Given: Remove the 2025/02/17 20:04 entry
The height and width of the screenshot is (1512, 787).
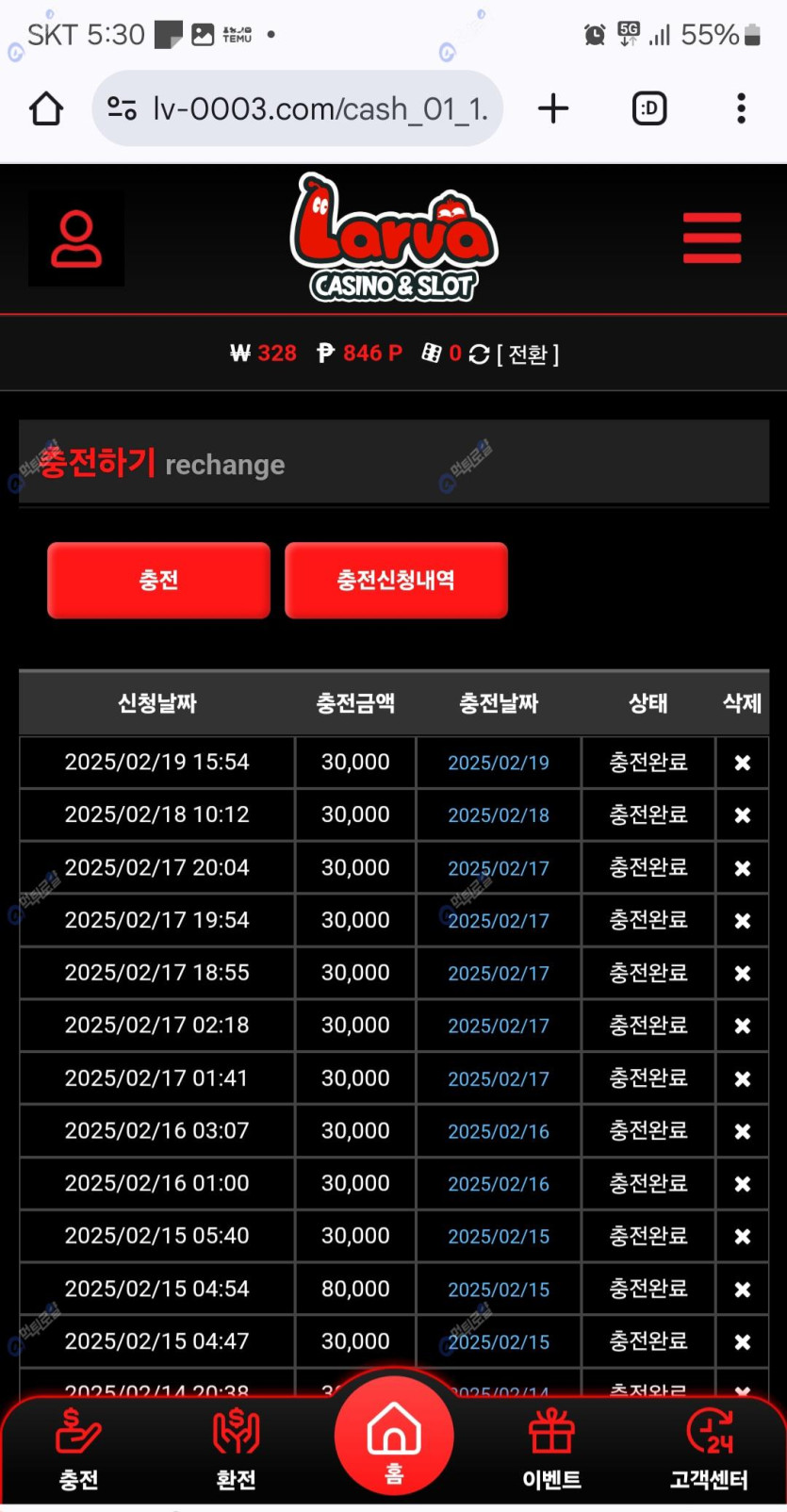Looking at the screenshot, I should 743,868.
